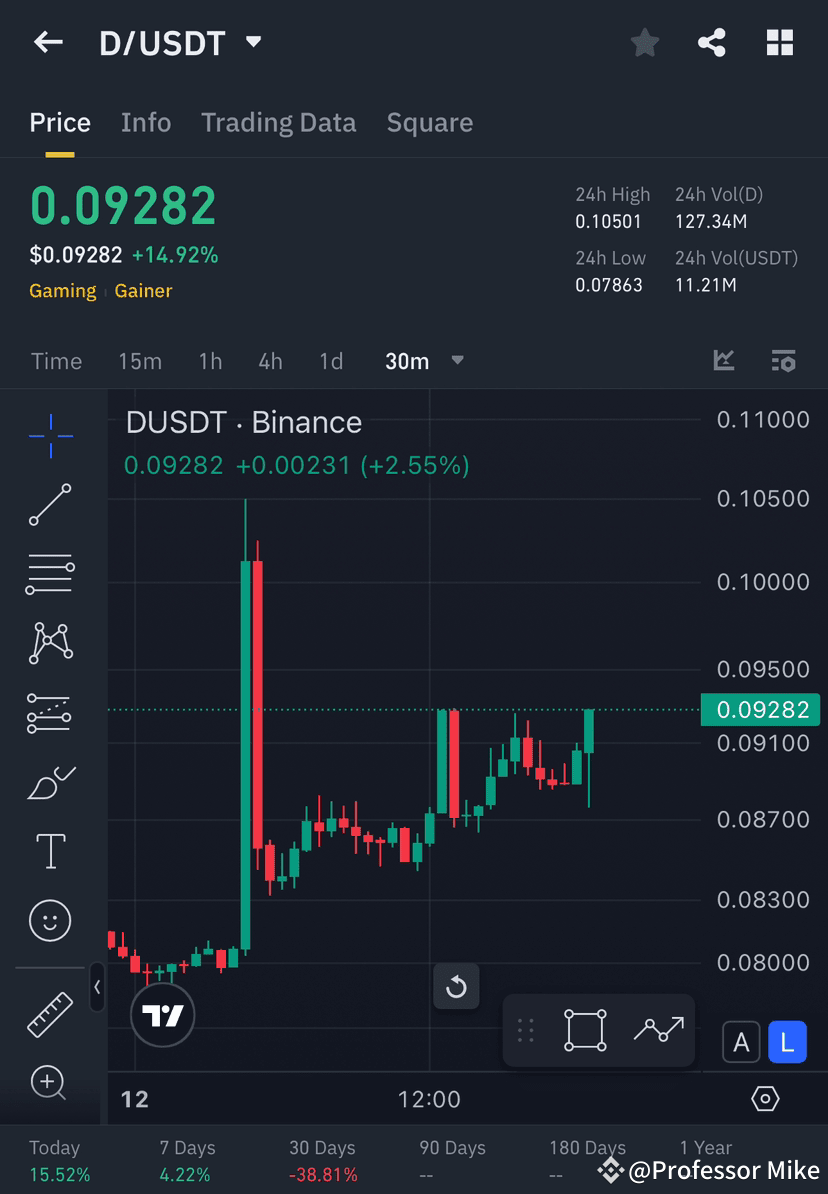Select the measure ruler tool
828x1194 pixels.
(50, 1013)
